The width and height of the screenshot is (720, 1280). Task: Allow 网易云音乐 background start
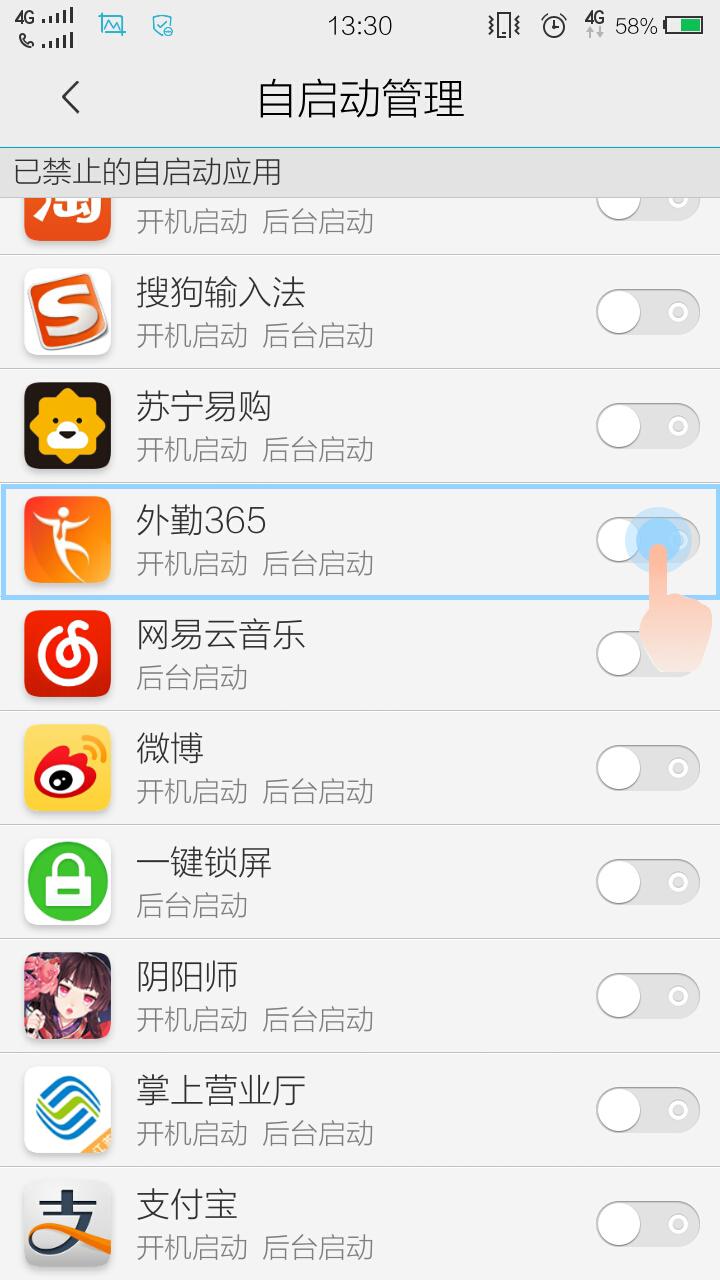point(647,655)
